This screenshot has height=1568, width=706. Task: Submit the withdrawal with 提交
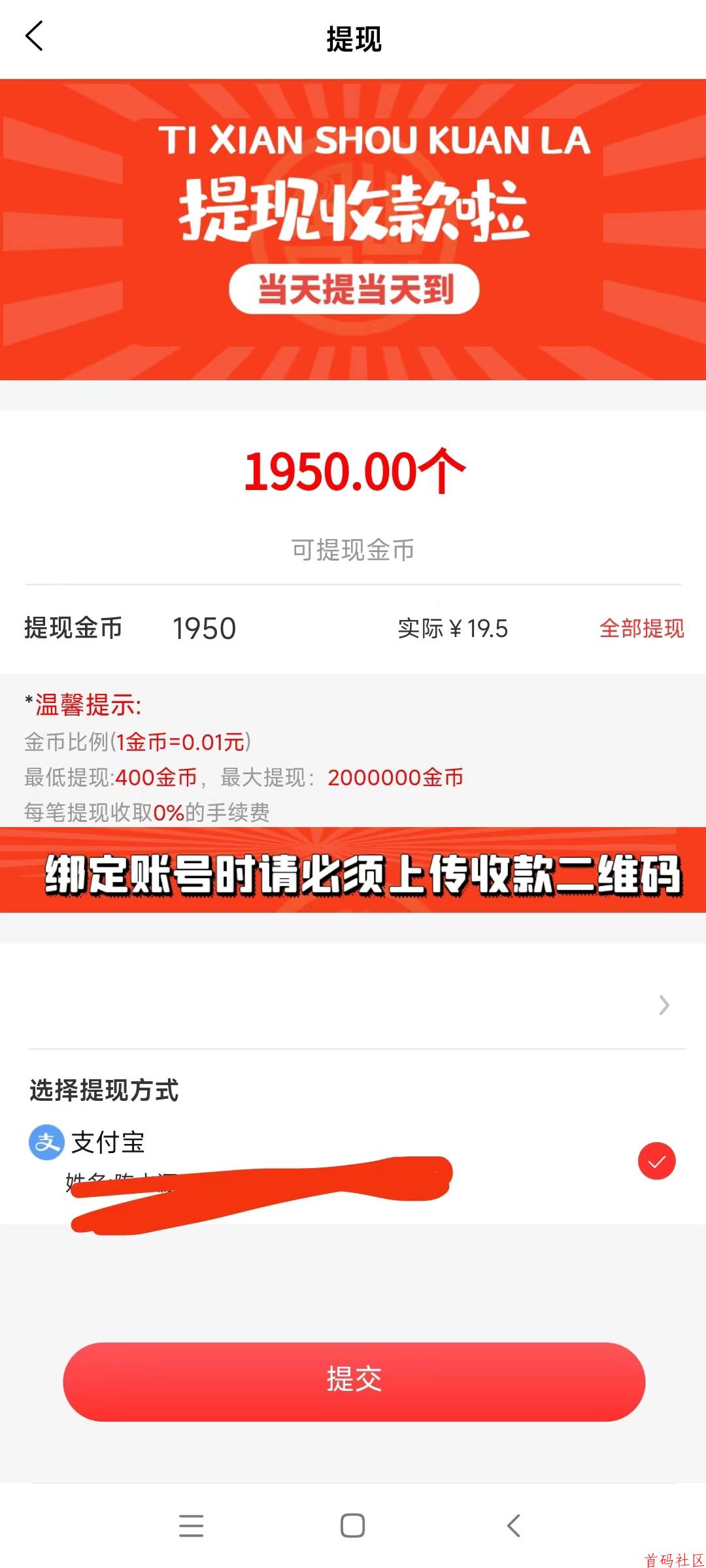point(354,1382)
